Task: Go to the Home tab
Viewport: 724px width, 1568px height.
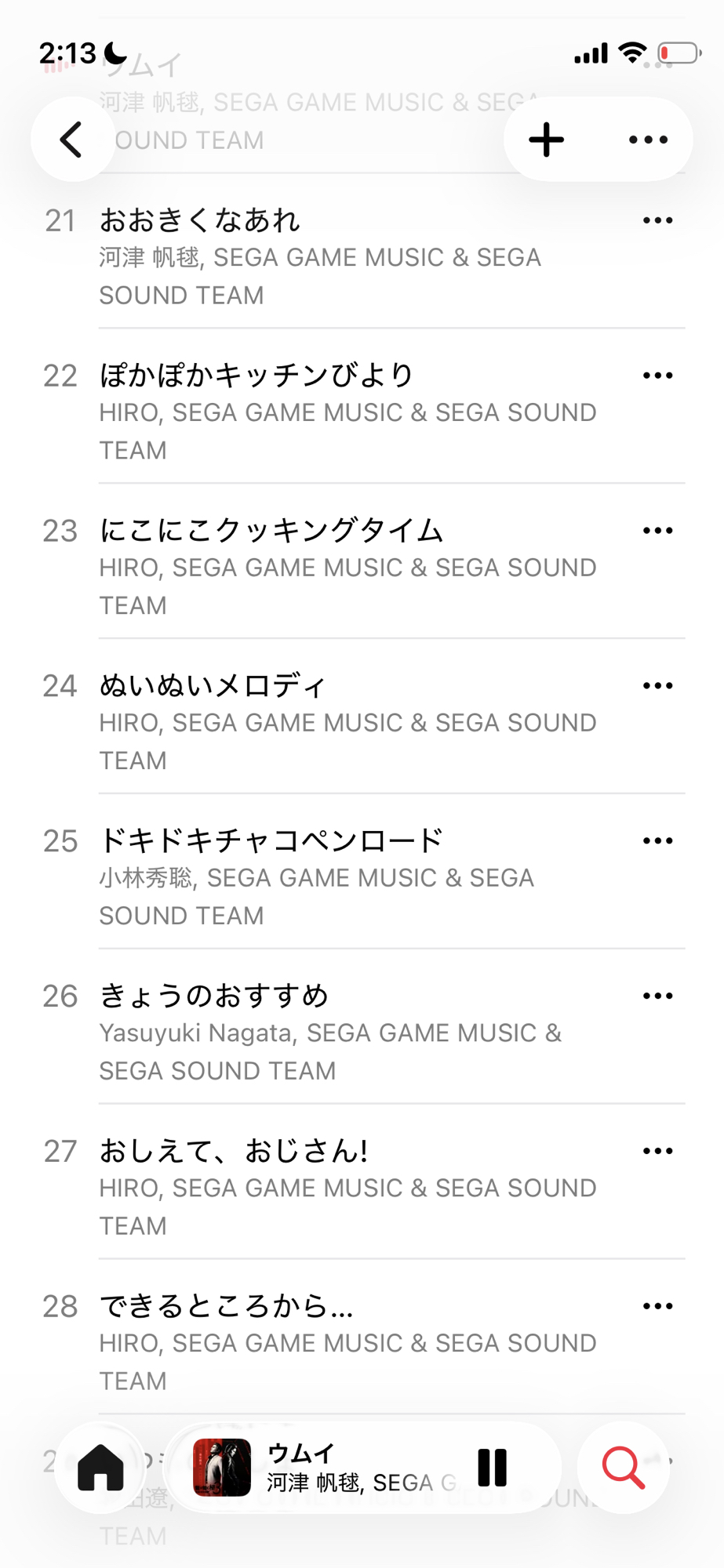Action: (x=100, y=1468)
